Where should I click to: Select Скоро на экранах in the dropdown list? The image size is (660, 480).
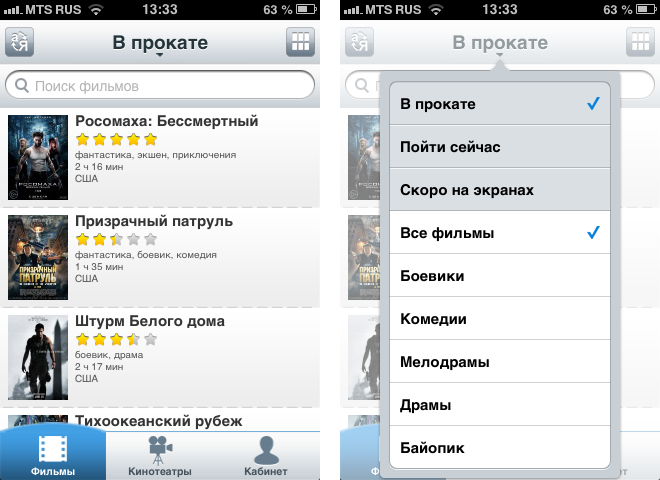coord(499,190)
